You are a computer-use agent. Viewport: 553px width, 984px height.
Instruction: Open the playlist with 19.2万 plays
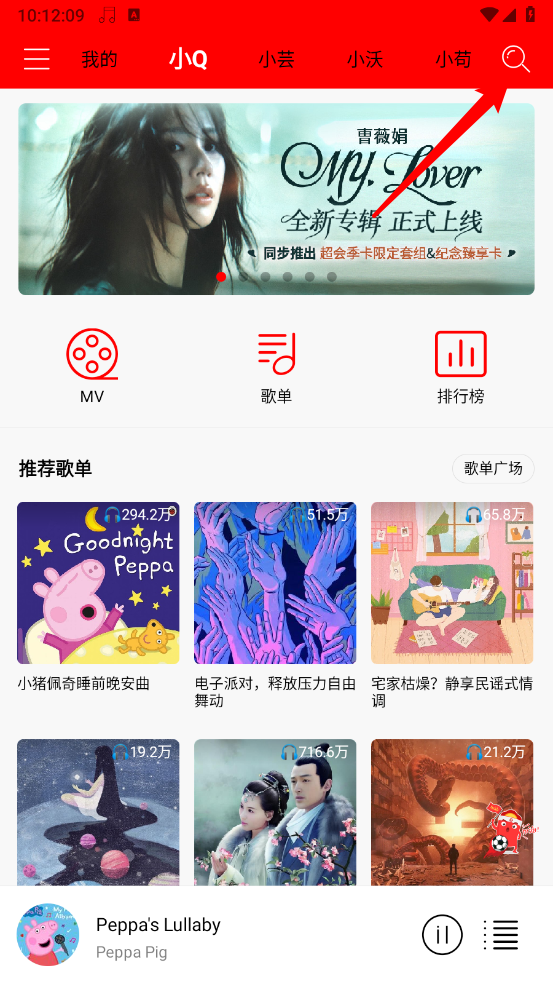tap(98, 812)
